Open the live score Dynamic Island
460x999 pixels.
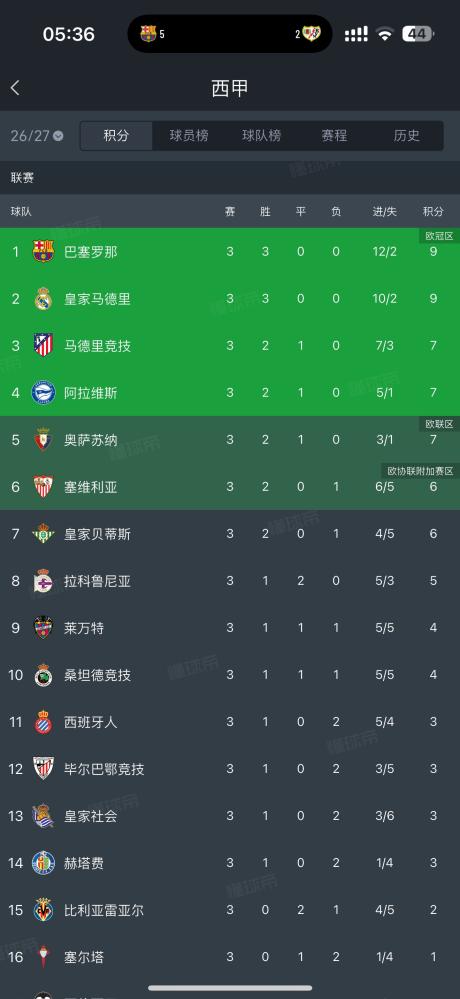click(230, 34)
